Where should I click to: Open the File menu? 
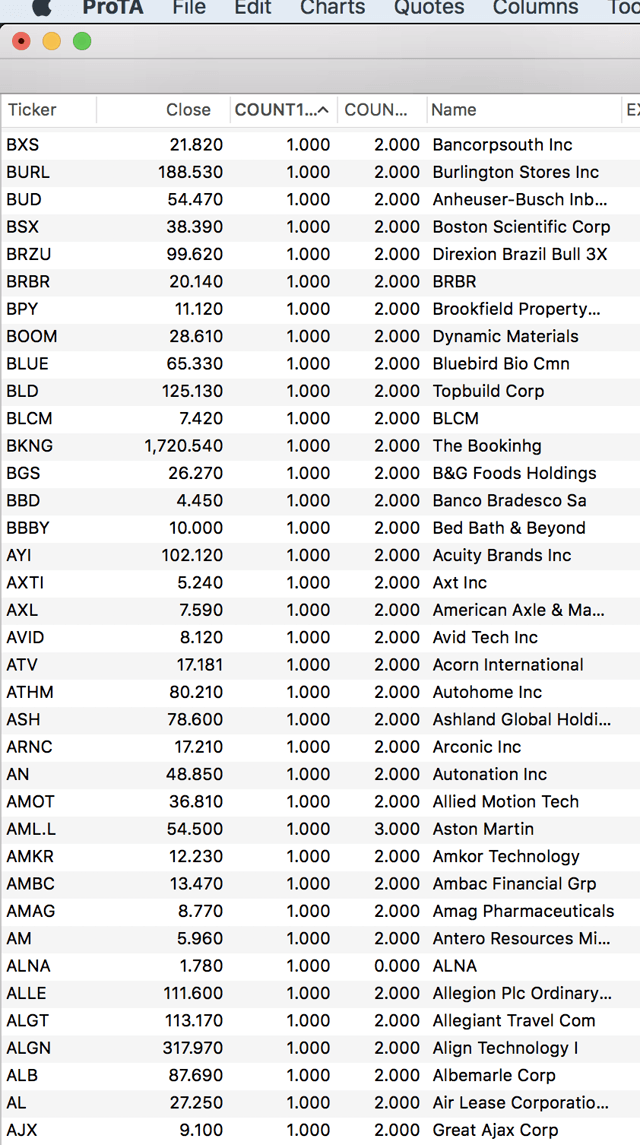click(189, 7)
